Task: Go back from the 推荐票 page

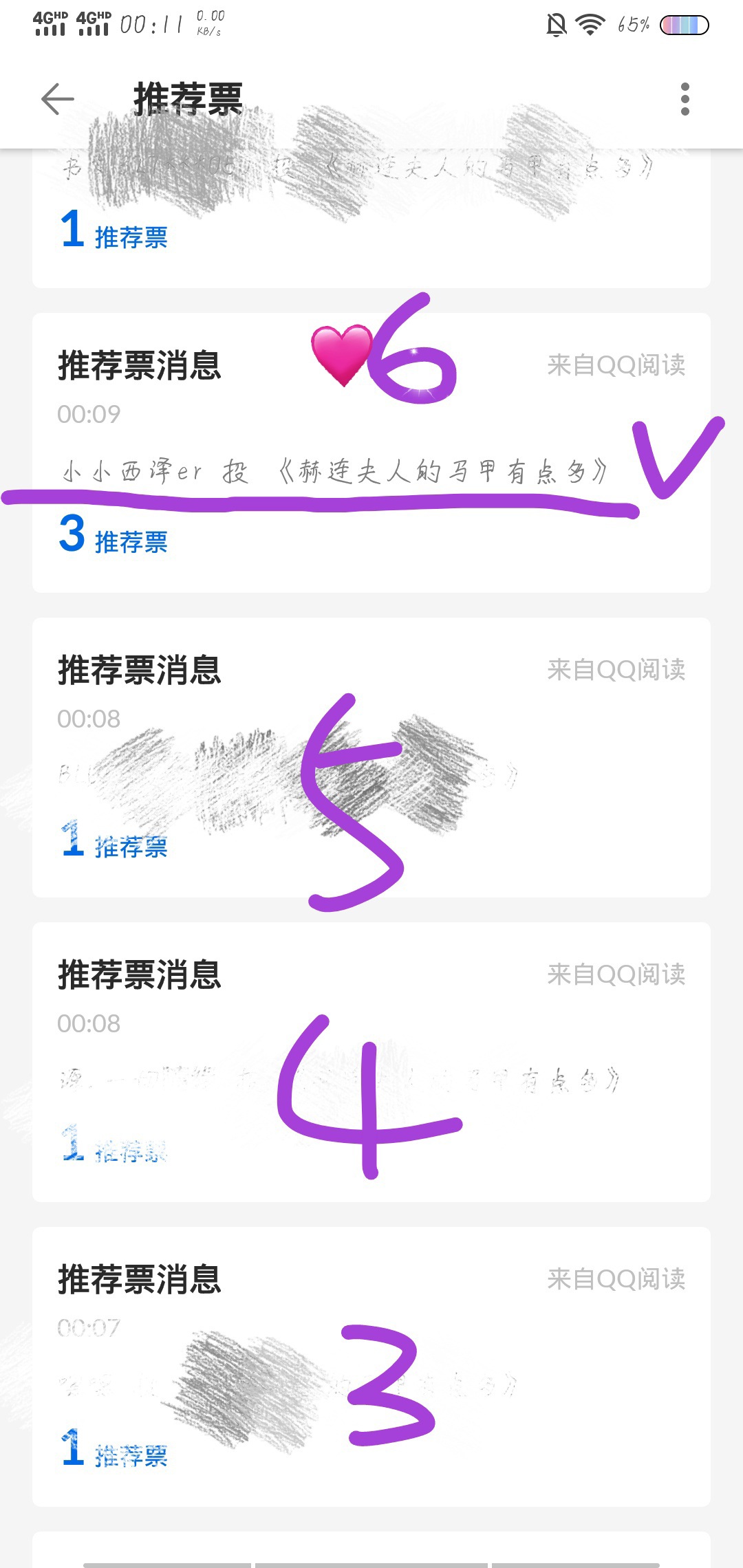Action: tap(57, 99)
